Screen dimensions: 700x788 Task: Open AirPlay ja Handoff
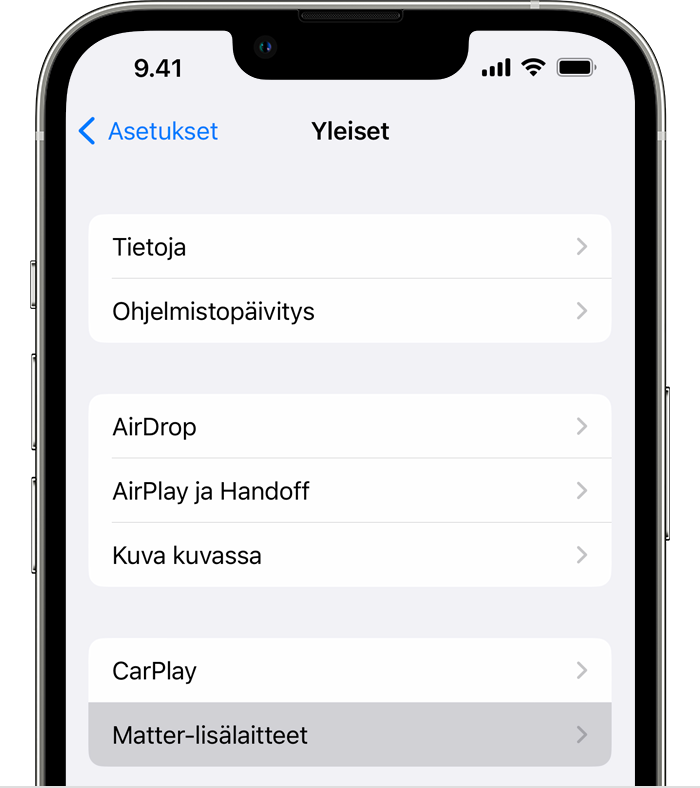coord(349,491)
